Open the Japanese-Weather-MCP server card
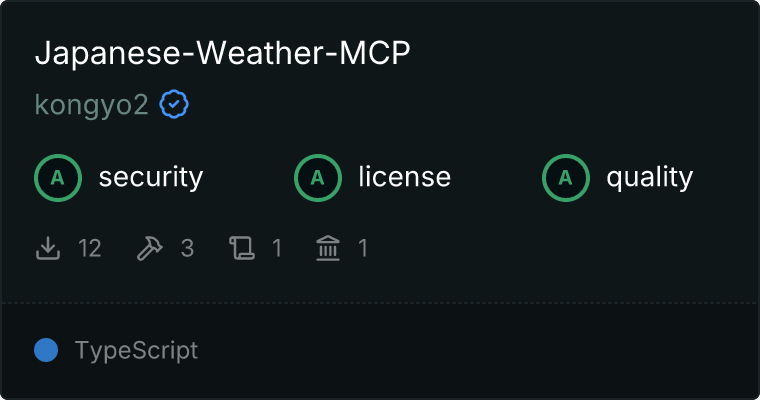The width and height of the screenshot is (760, 400). tap(222, 54)
